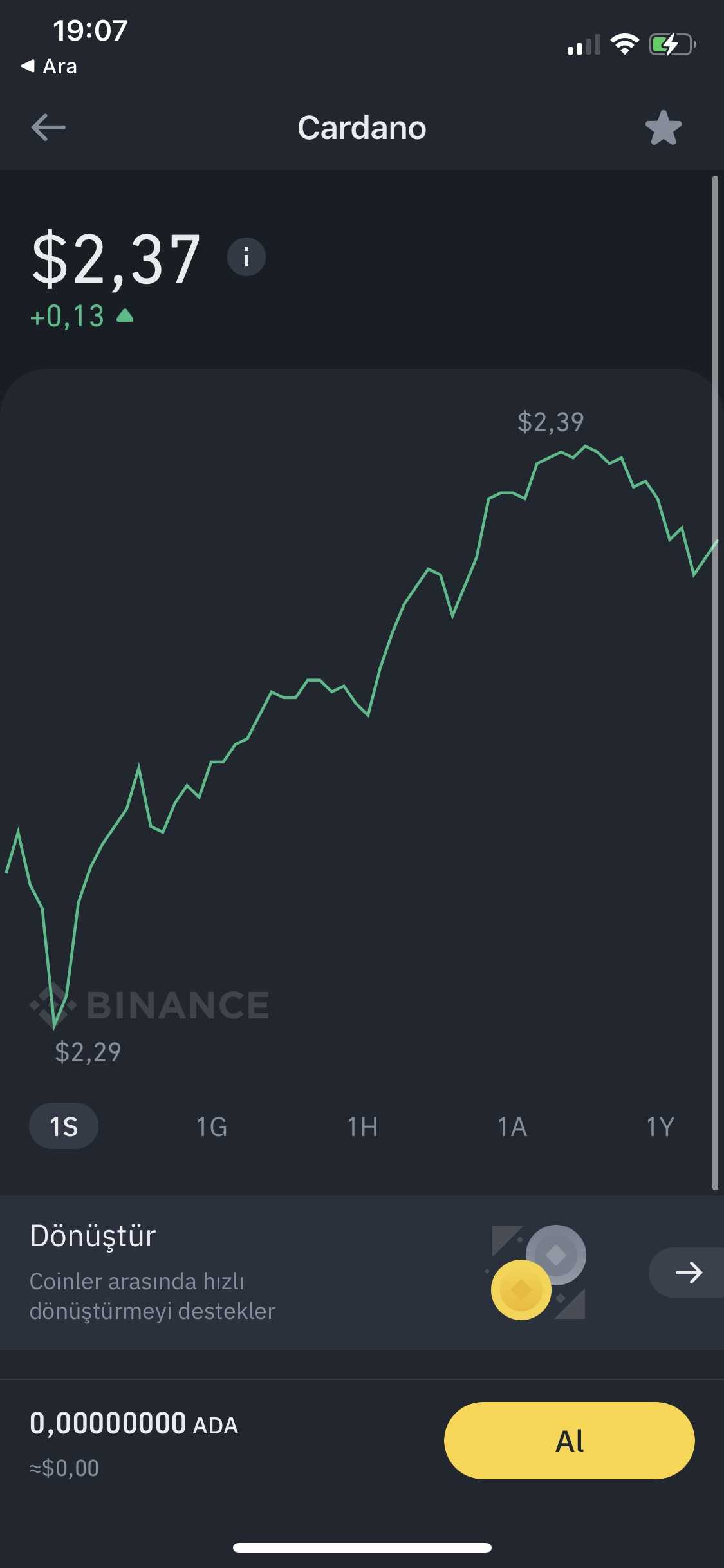724x1568 pixels.
Task: Show the 1A chart range
Action: click(x=512, y=1126)
